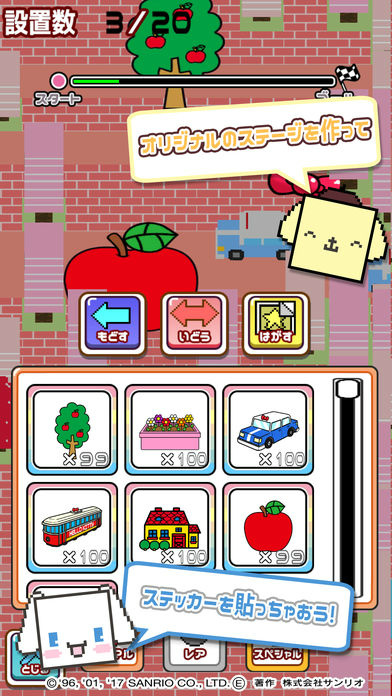This screenshot has width=392, height=696.
Task: Select the いどう move button
Action: (194, 324)
